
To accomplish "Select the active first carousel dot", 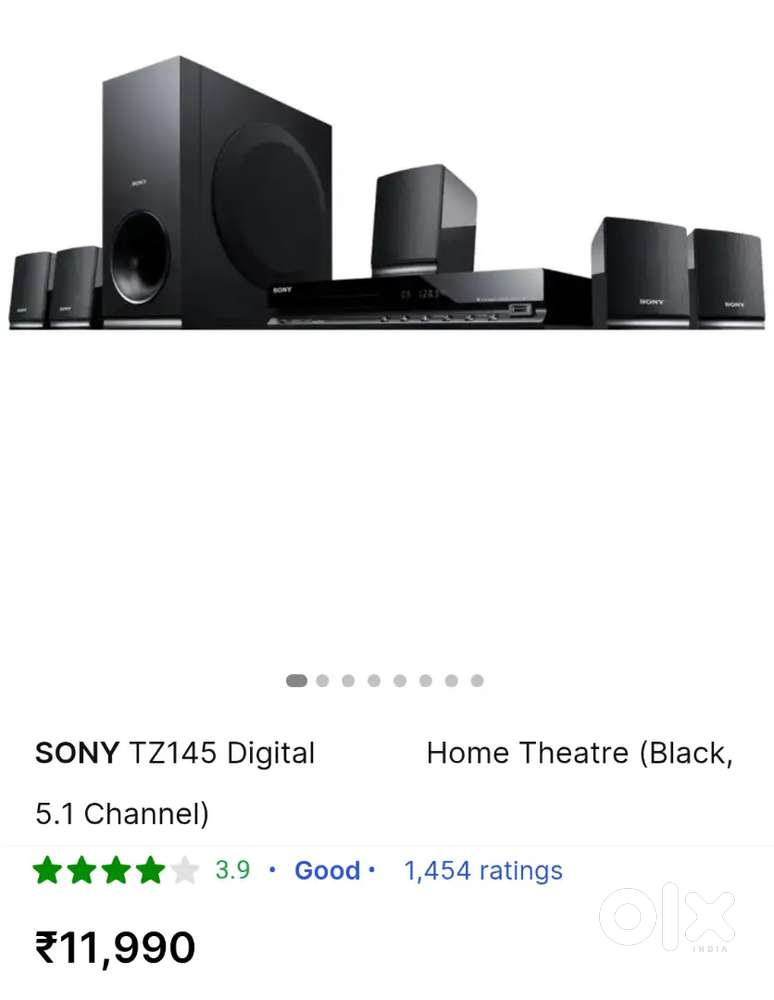I will [x=295, y=680].
